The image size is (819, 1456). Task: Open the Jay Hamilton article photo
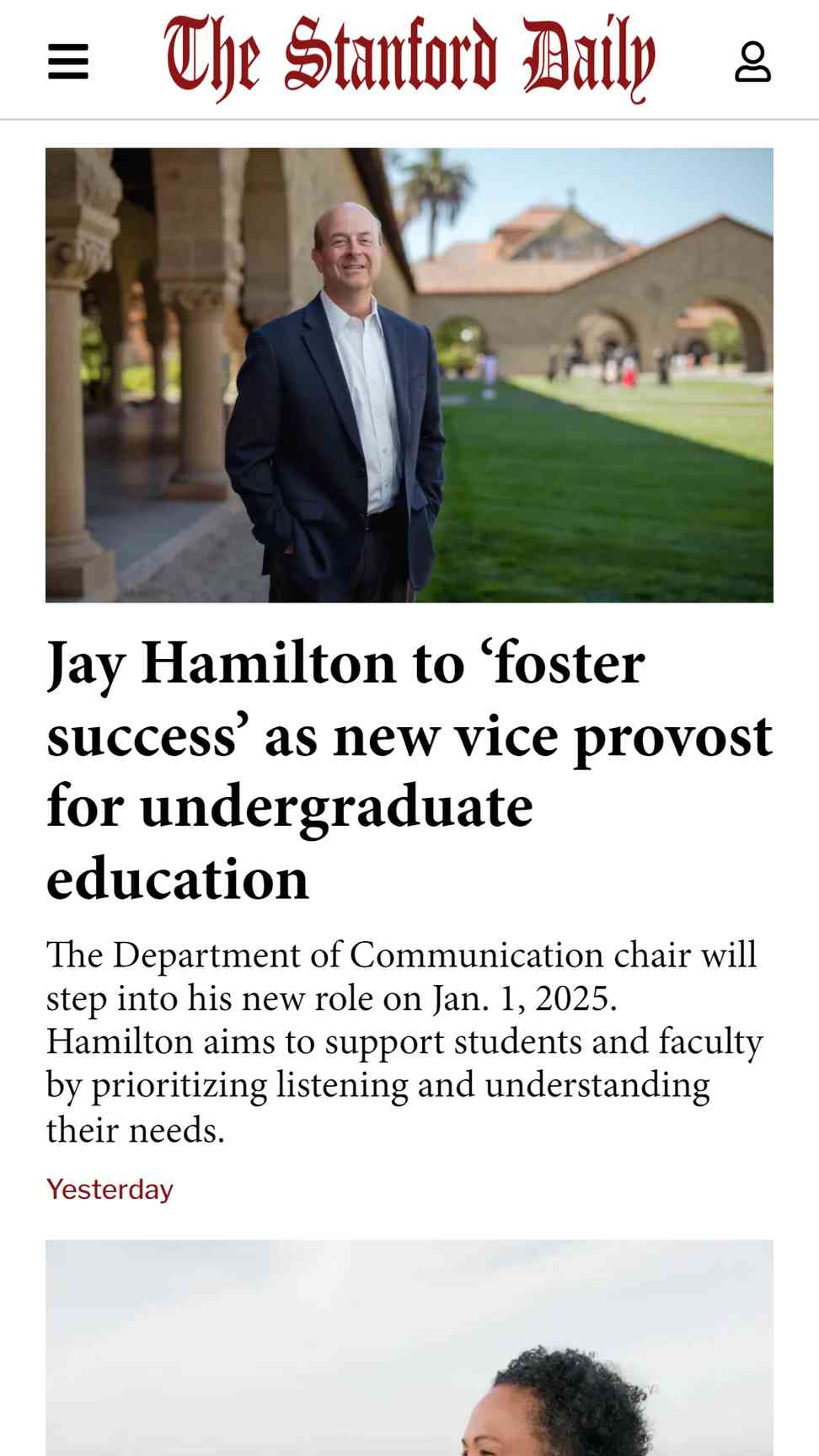click(409, 375)
